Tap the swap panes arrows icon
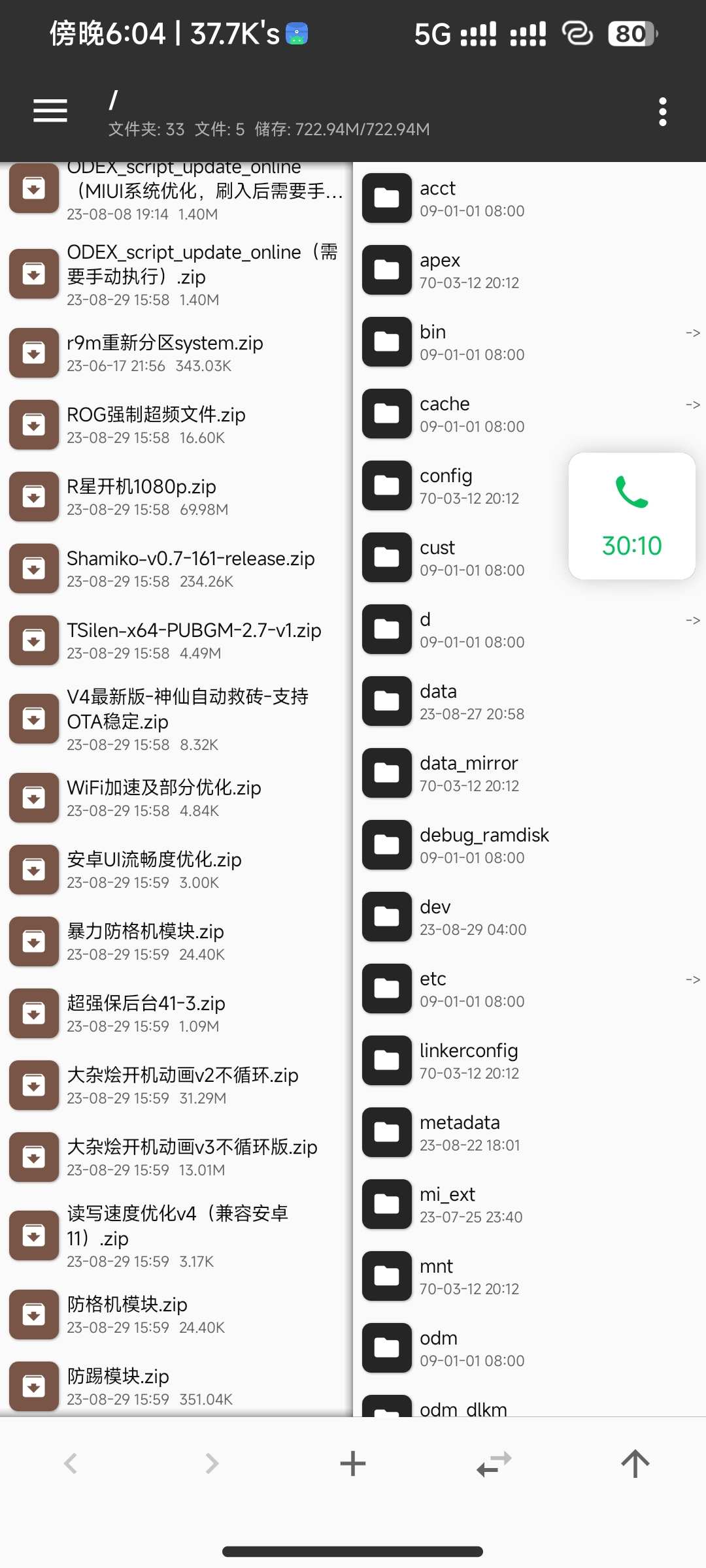This screenshot has width=706, height=1568. [x=494, y=1463]
